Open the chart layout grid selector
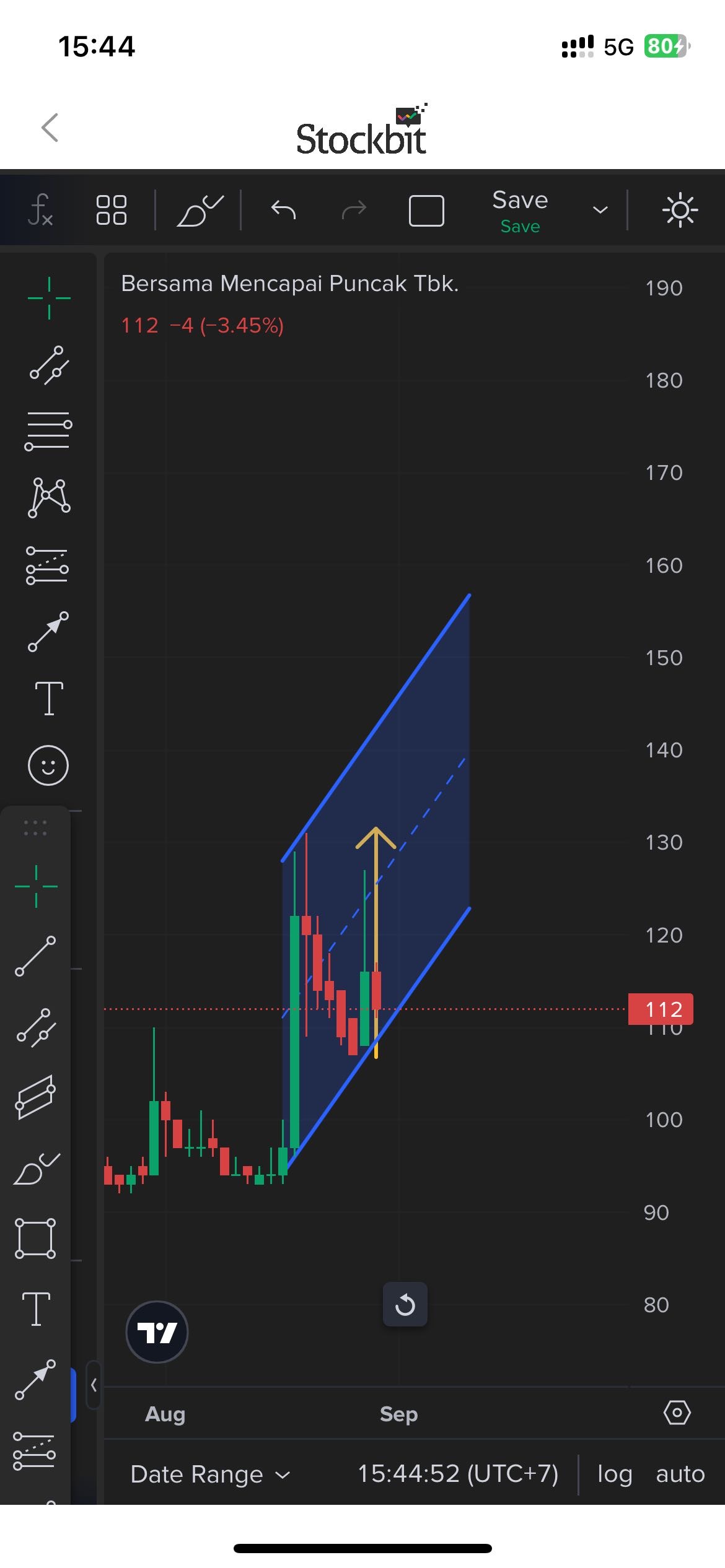The image size is (725, 1568). [x=112, y=211]
